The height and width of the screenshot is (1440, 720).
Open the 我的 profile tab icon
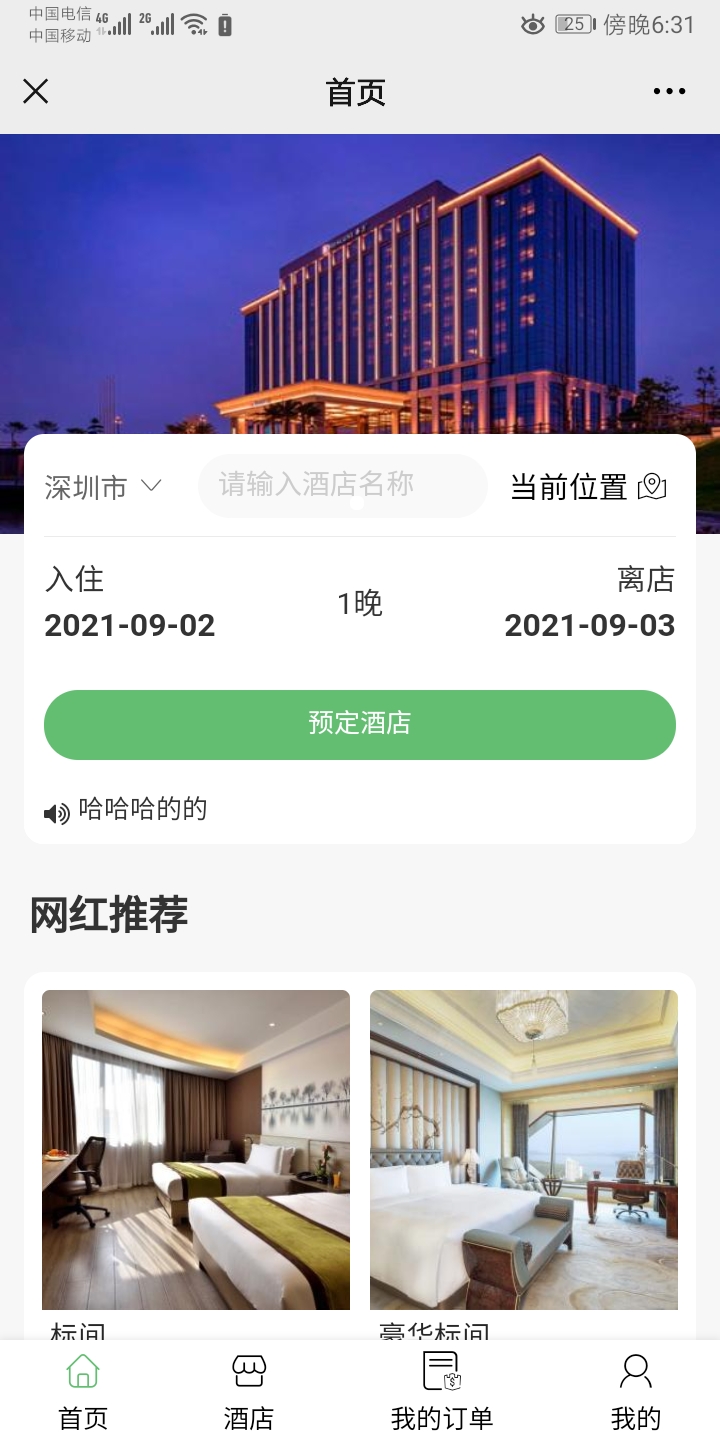(x=637, y=1370)
